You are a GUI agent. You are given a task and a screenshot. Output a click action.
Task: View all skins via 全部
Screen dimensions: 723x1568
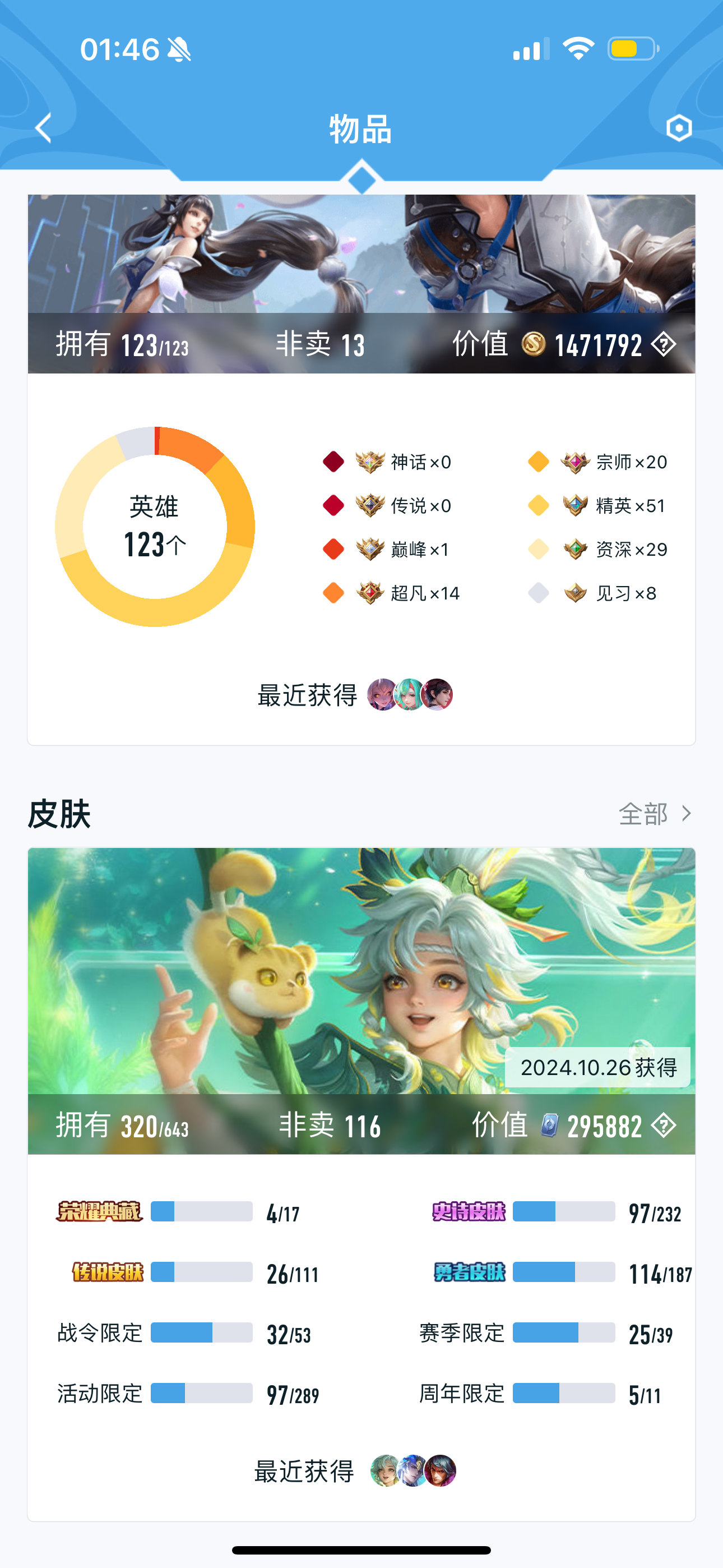coord(655,814)
